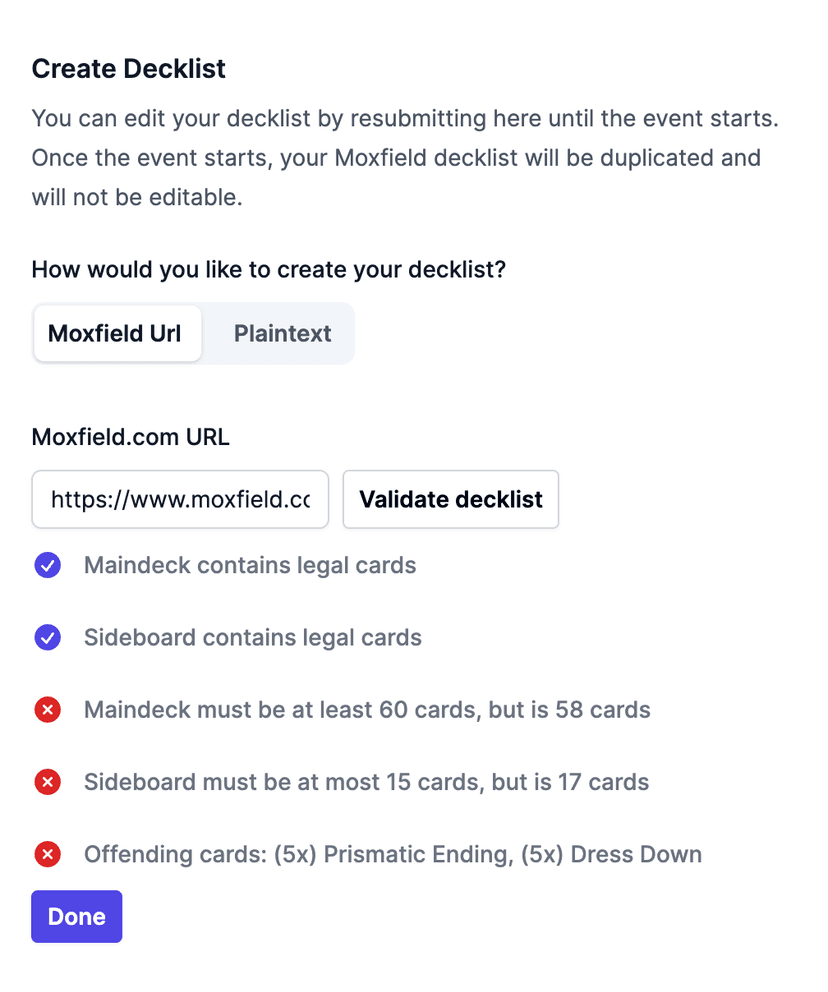Select the Moxfield Url tab
828x992 pixels.
pyautogui.click(x=117, y=333)
